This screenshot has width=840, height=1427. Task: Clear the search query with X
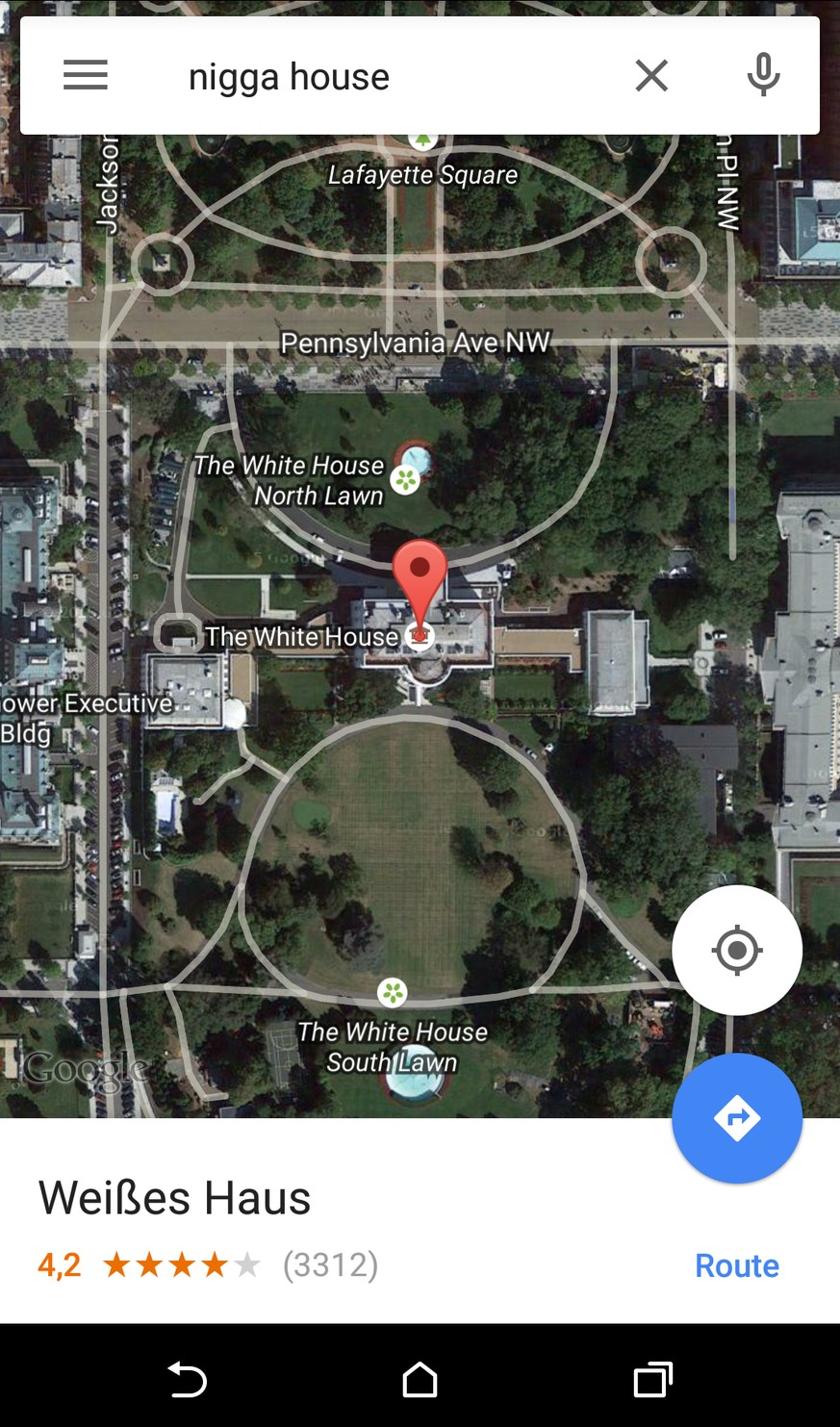651,75
